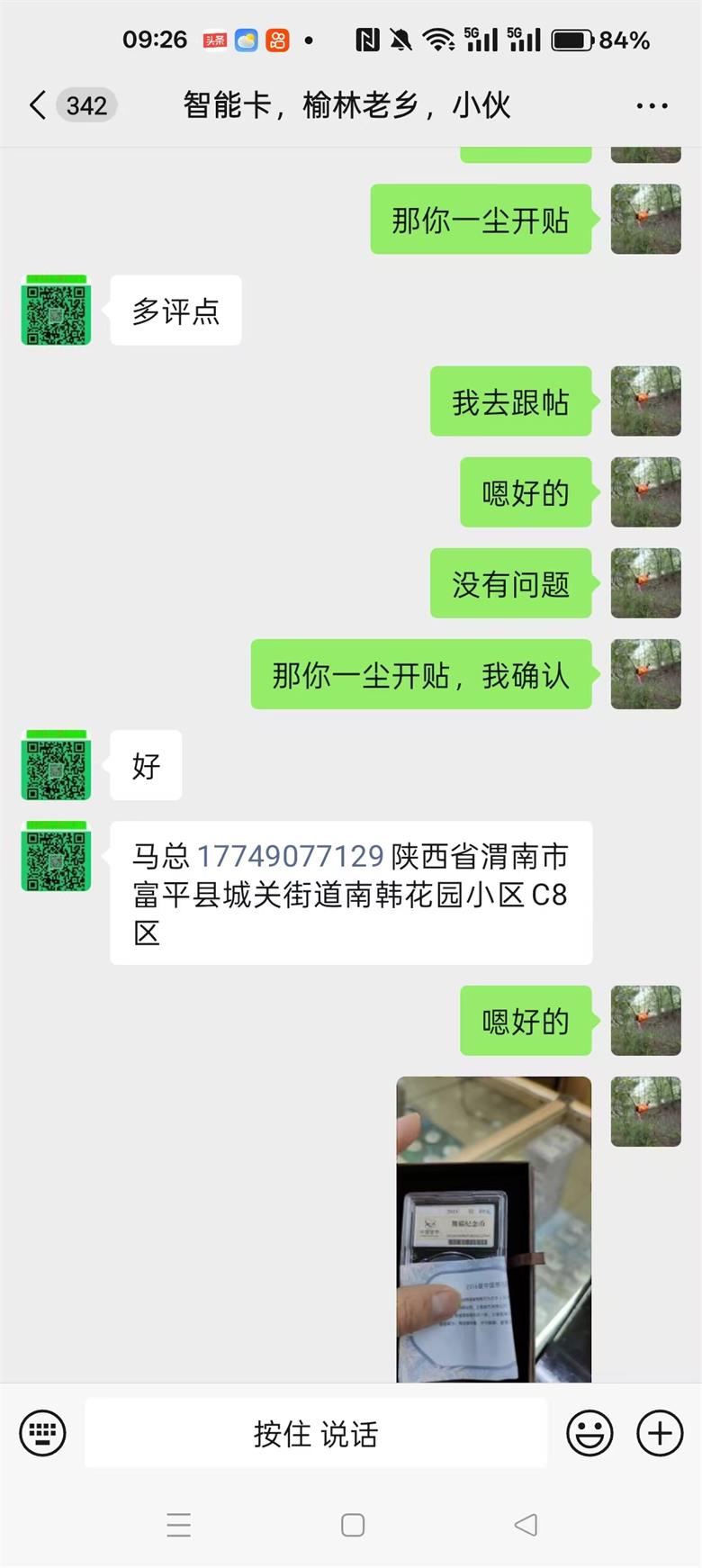Go to the system home screen
This screenshot has width=702, height=1568.
[x=353, y=1525]
